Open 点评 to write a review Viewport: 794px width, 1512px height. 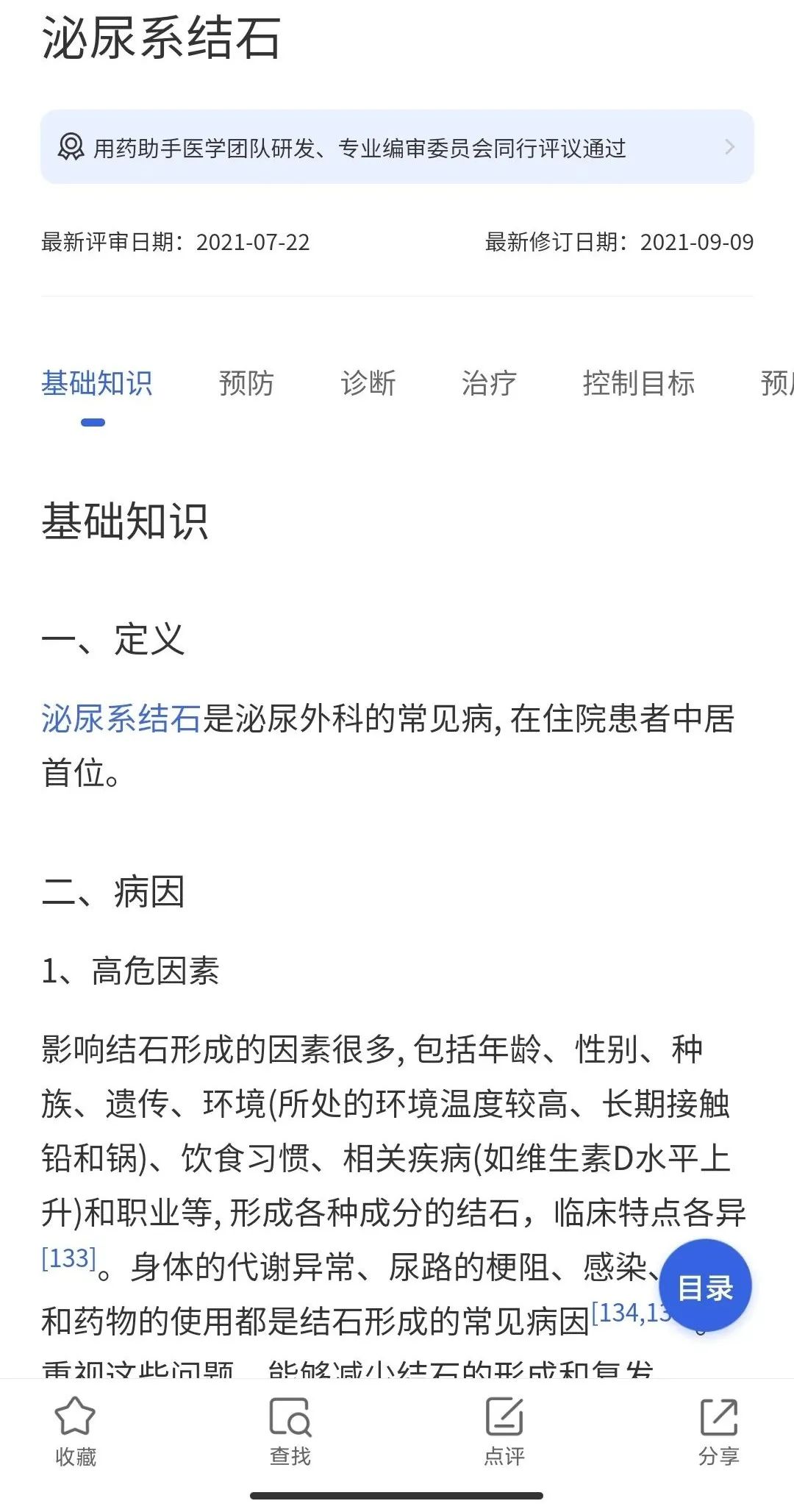click(504, 1432)
